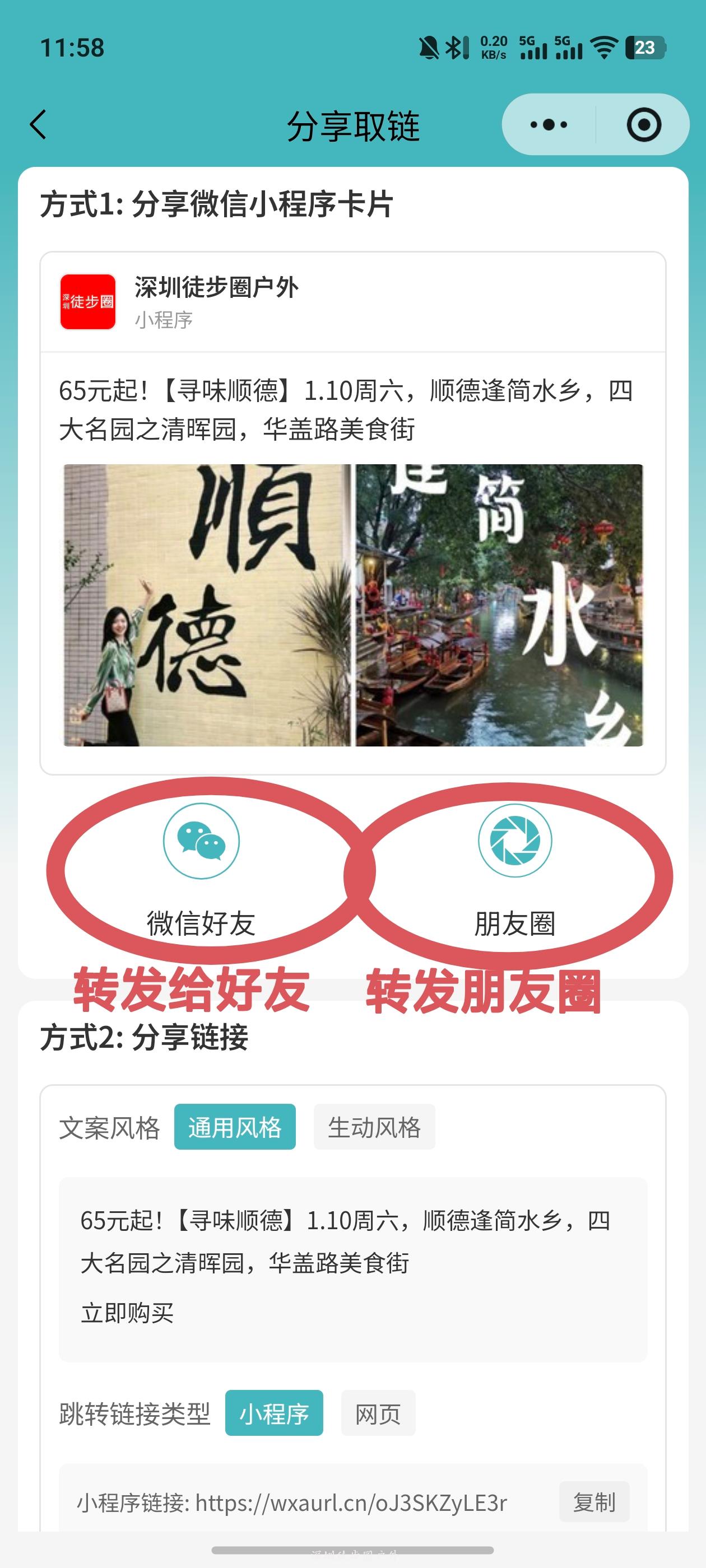Viewport: 706px width, 1568px height.
Task: Go back using the top-left arrow
Action: click(x=38, y=125)
